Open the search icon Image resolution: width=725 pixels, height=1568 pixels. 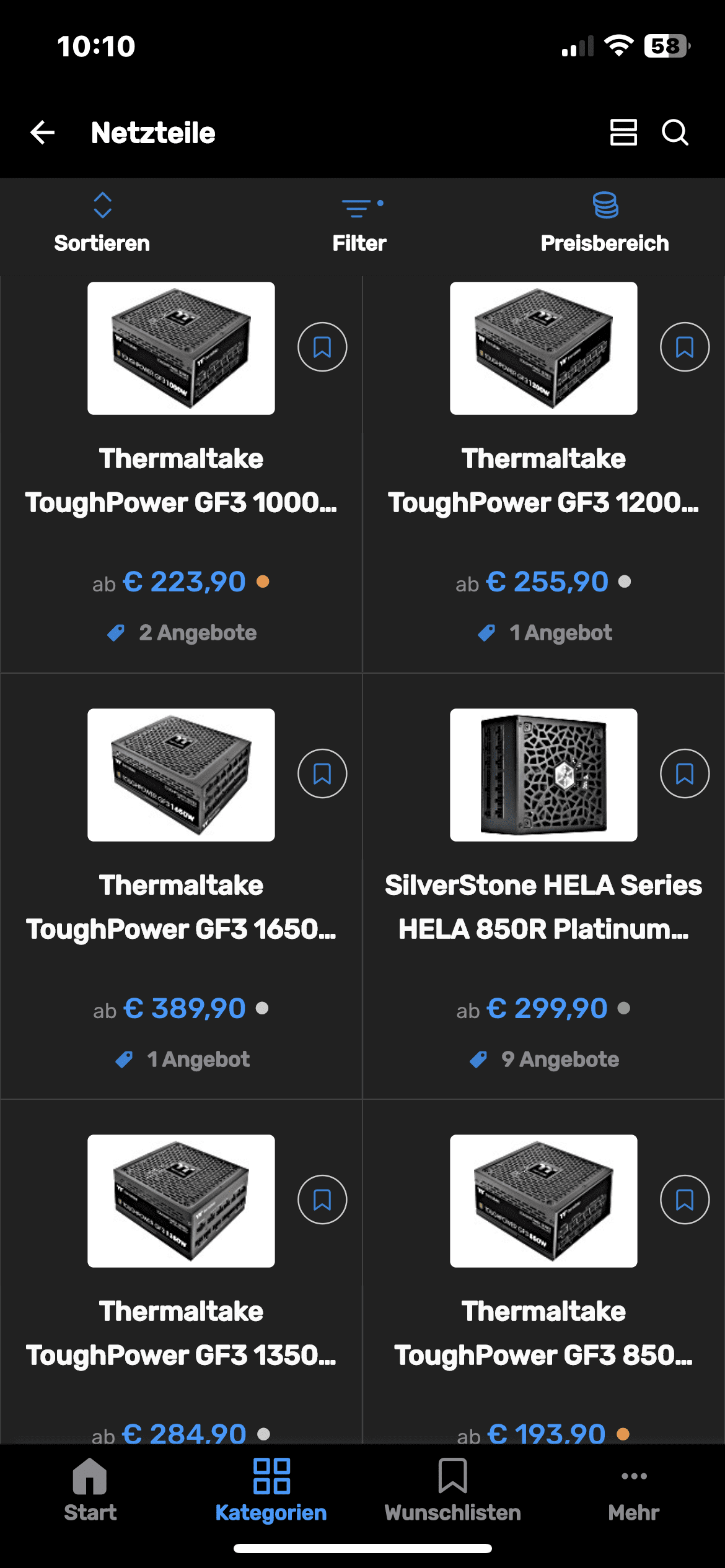pos(675,133)
